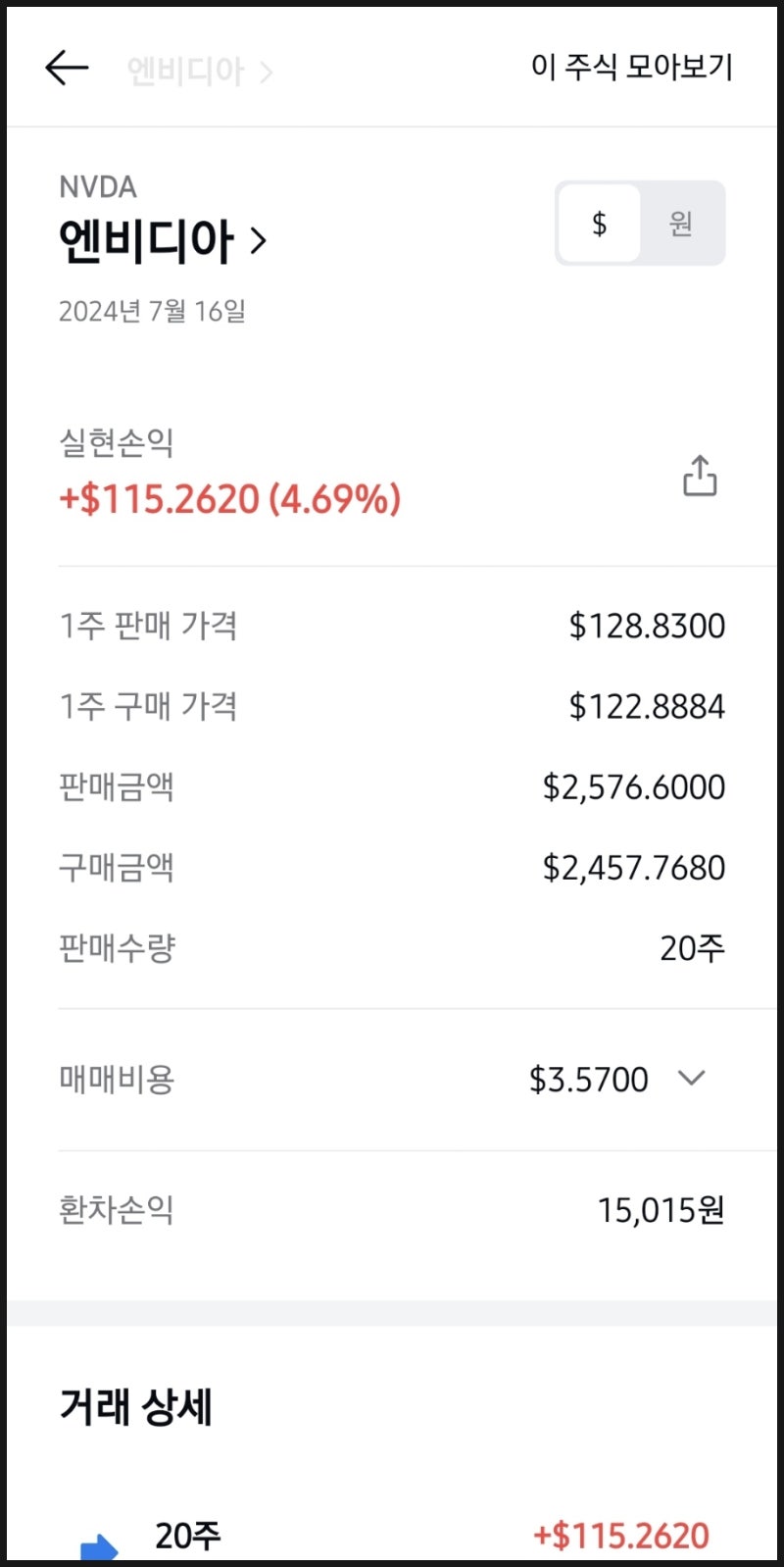The height and width of the screenshot is (1567, 784).
Task: Toggle the $/원 currency switch
Action: 640,222
